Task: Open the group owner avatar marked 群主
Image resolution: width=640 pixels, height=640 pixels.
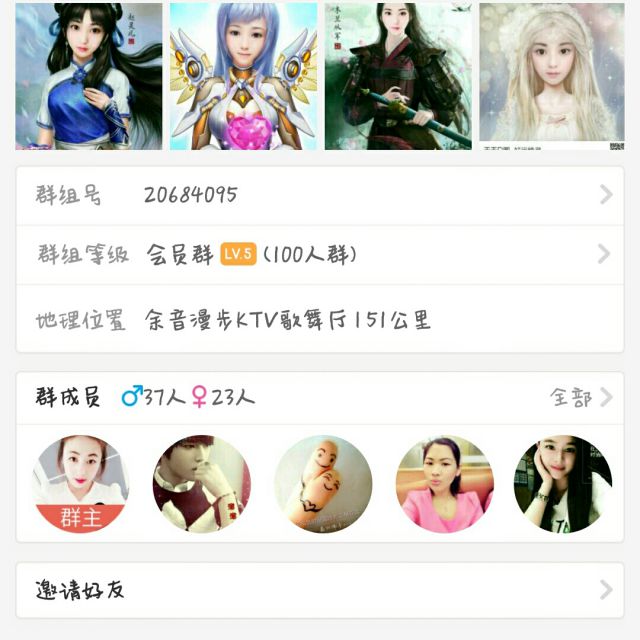Action: point(81,483)
